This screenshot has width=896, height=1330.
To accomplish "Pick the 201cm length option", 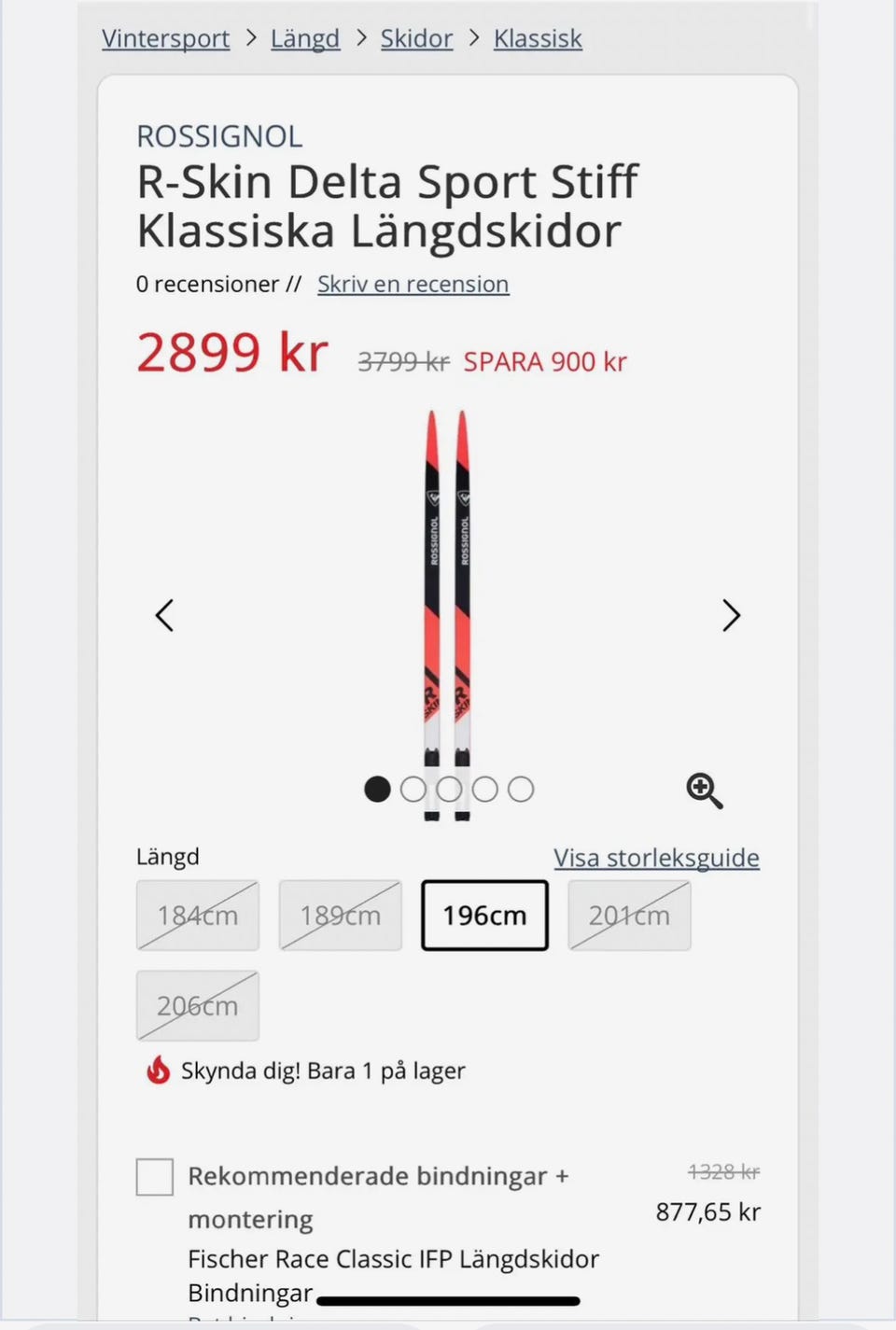I will tap(629, 916).
